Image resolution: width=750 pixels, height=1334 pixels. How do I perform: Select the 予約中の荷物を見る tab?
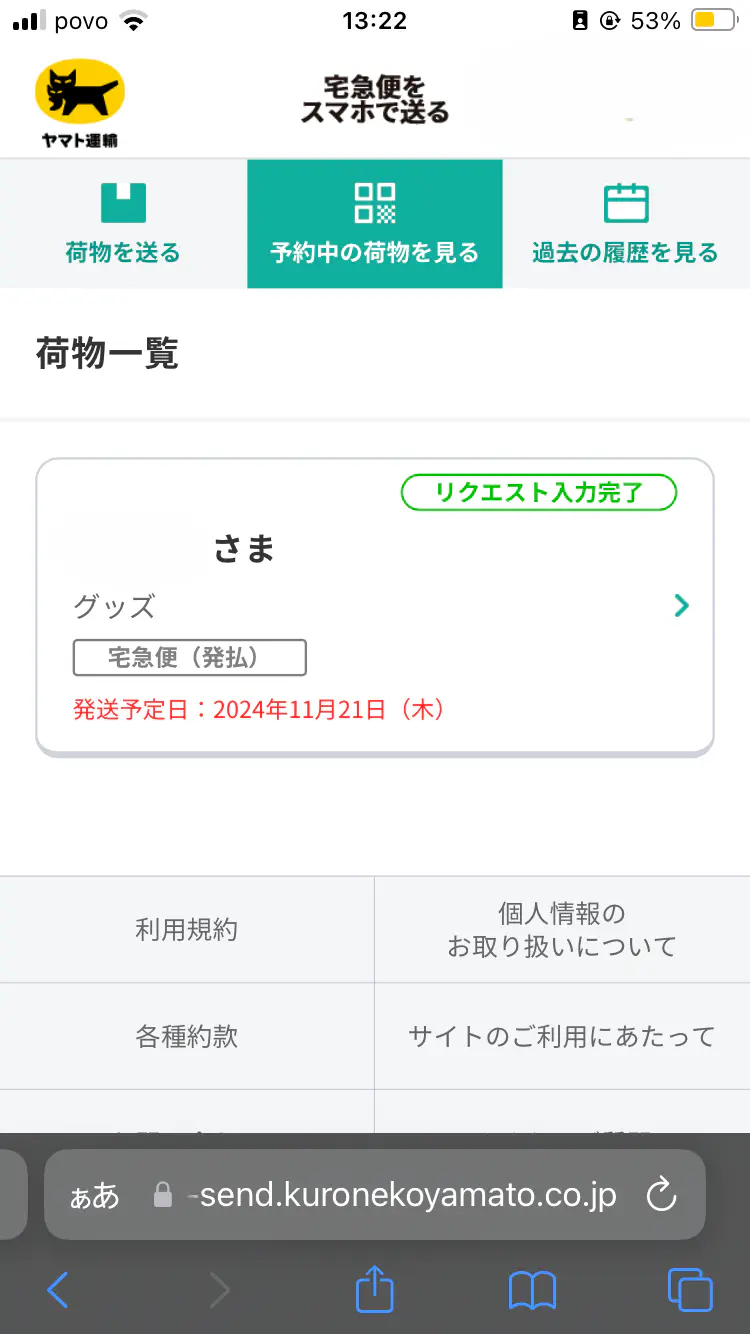point(374,224)
